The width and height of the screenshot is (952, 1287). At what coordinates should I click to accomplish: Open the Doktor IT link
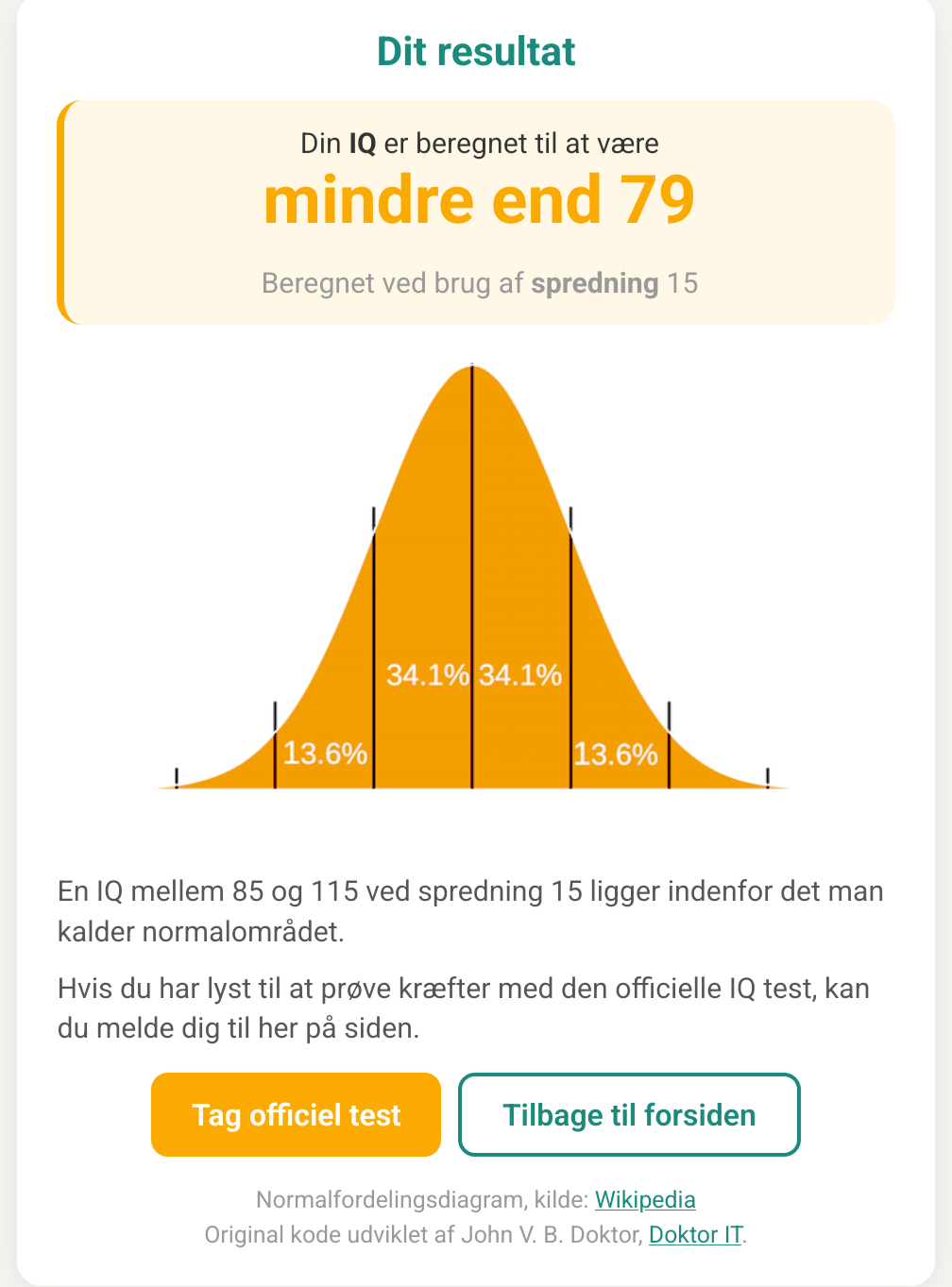click(695, 1234)
